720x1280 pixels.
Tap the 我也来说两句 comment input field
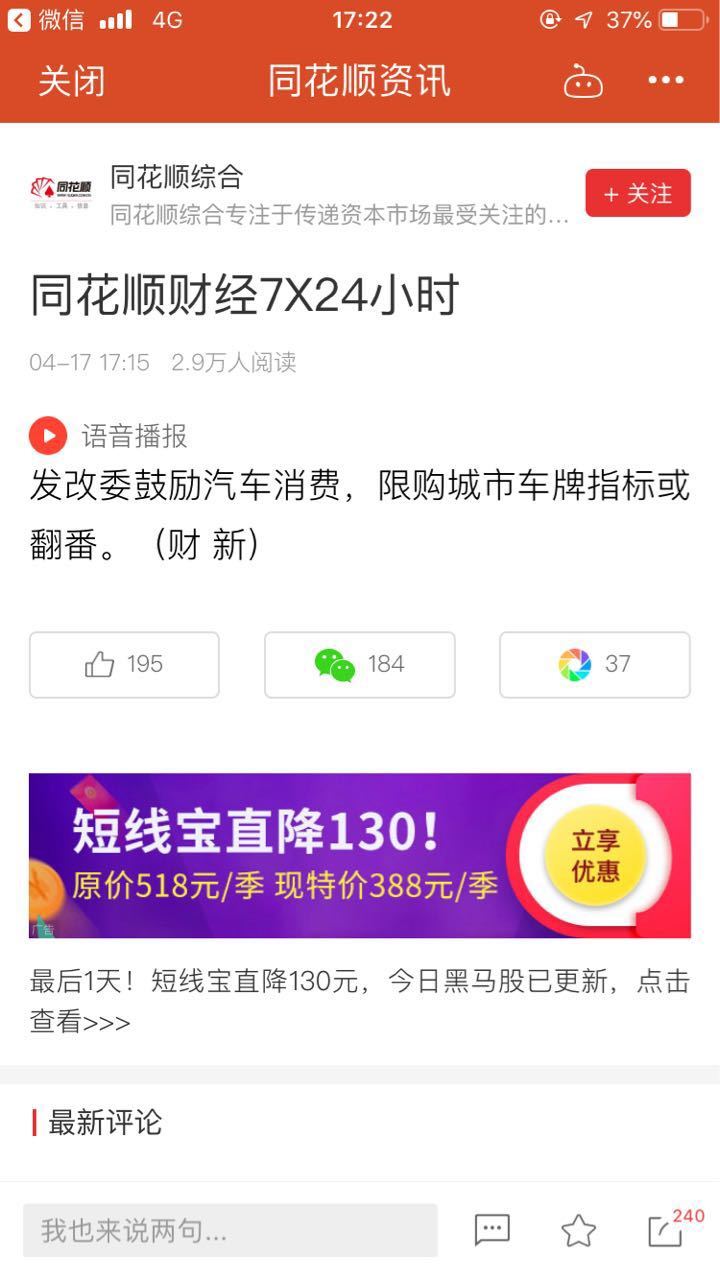(230, 1232)
